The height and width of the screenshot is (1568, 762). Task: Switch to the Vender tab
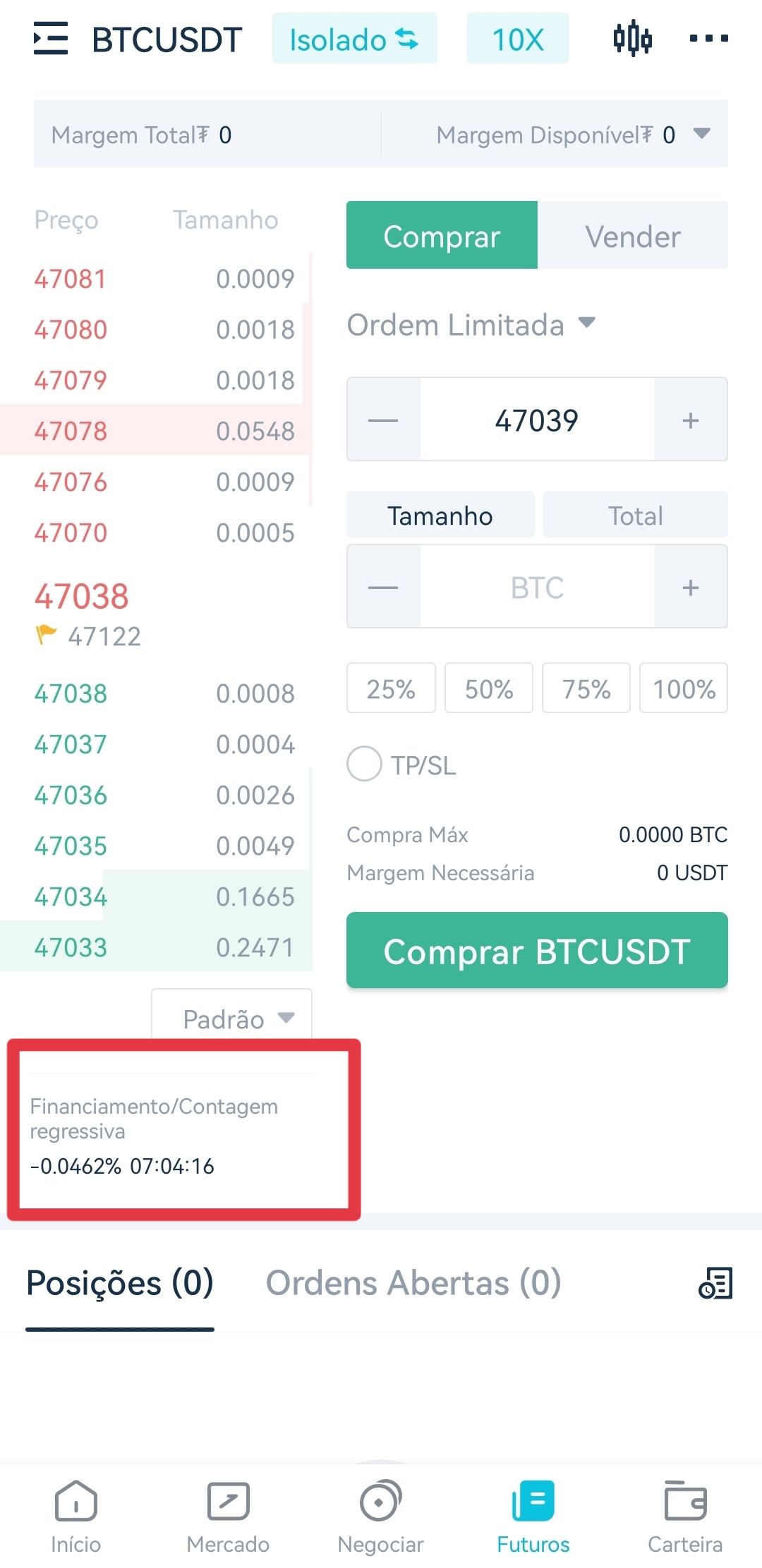633,236
